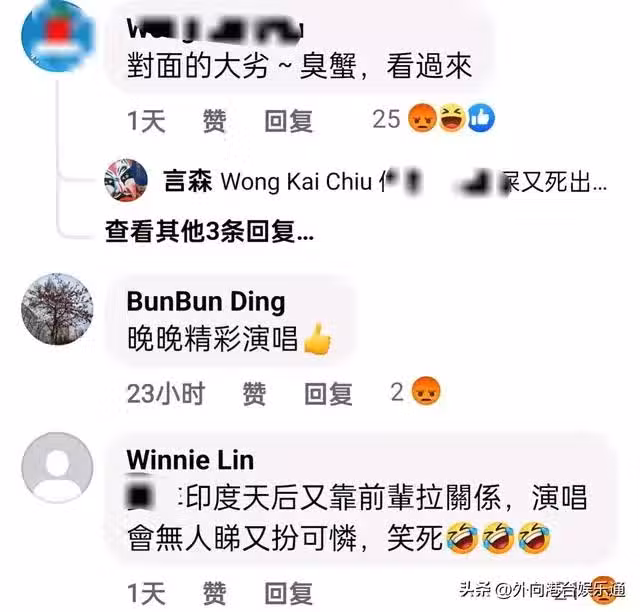Like Winnie Lin's comment
This screenshot has width=640, height=612.
pyautogui.click(x=215, y=592)
